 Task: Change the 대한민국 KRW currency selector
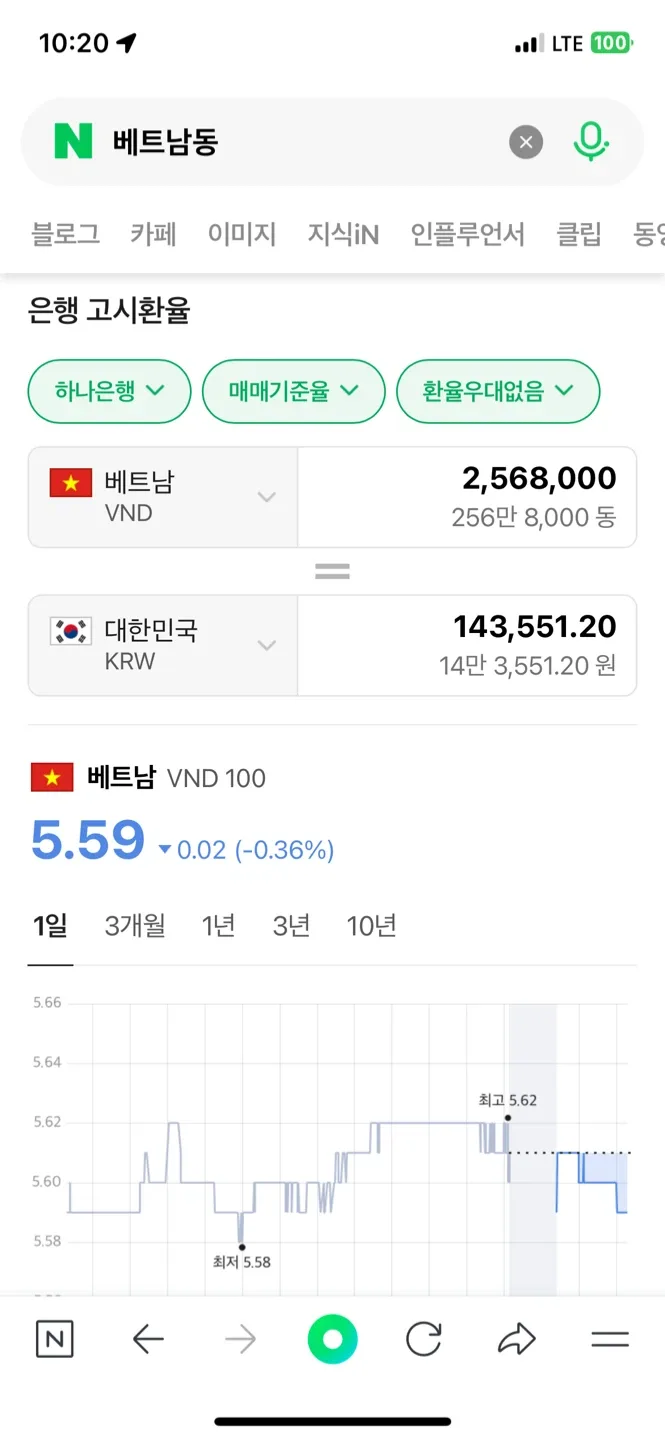163,645
